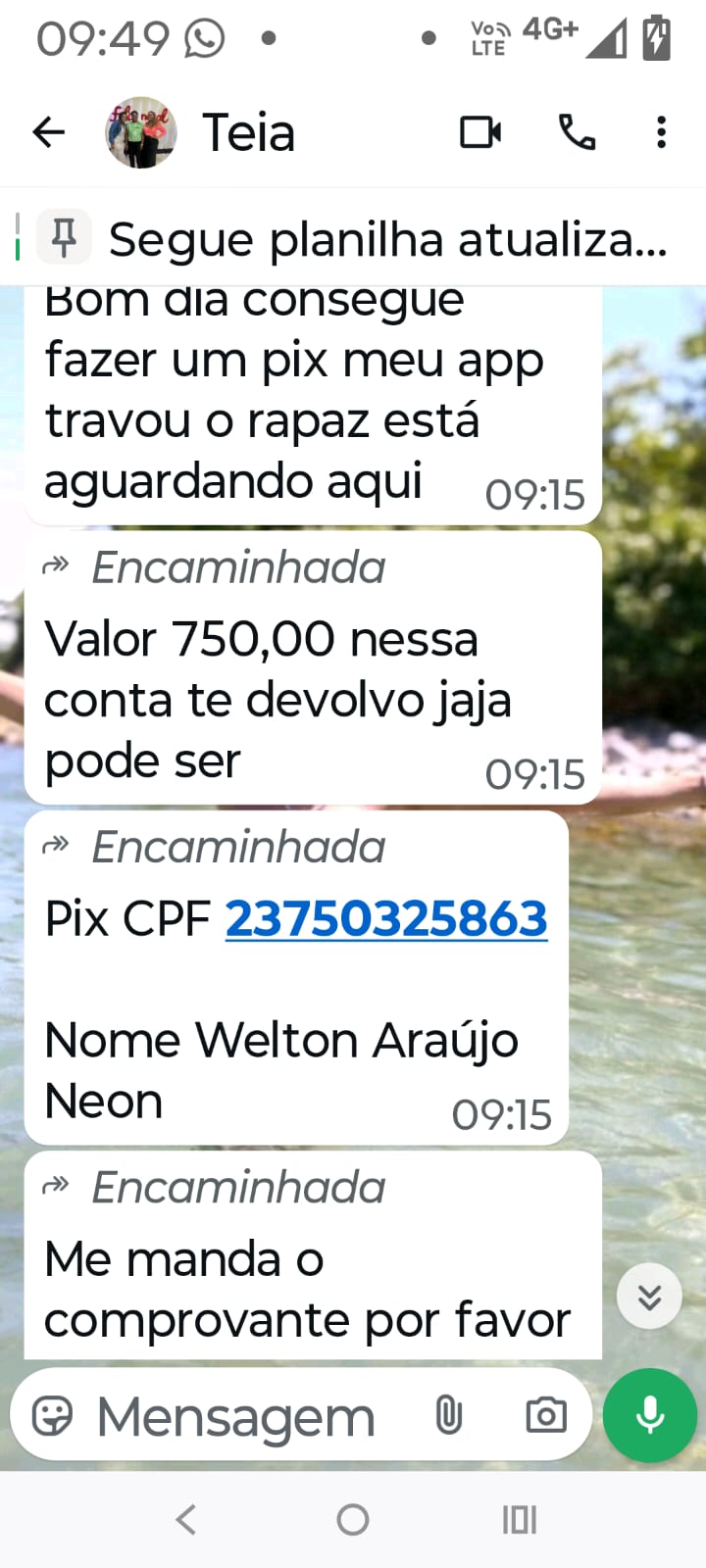This screenshot has width=706, height=1568.
Task: Open Teia's profile picture
Action: 140,132
